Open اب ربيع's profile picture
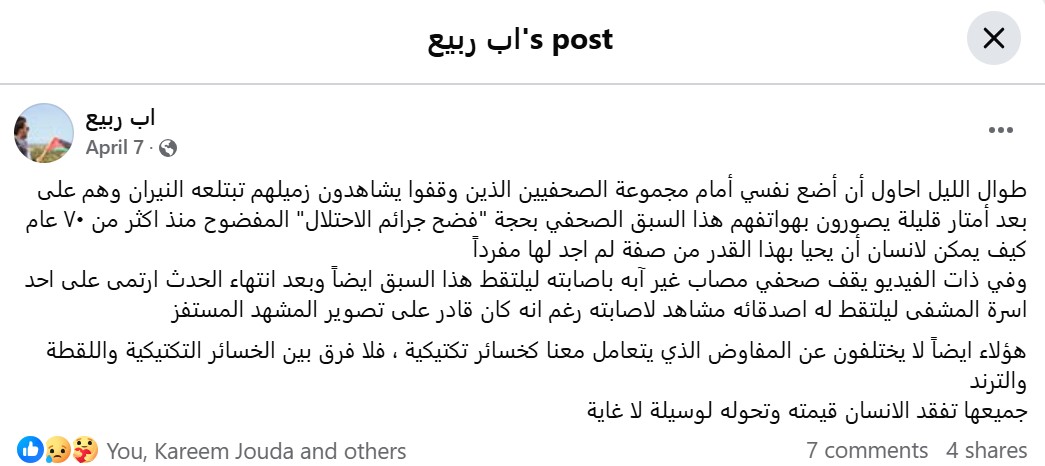The width and height of the screenshot is (1045, 466). (x=44, y=133)
